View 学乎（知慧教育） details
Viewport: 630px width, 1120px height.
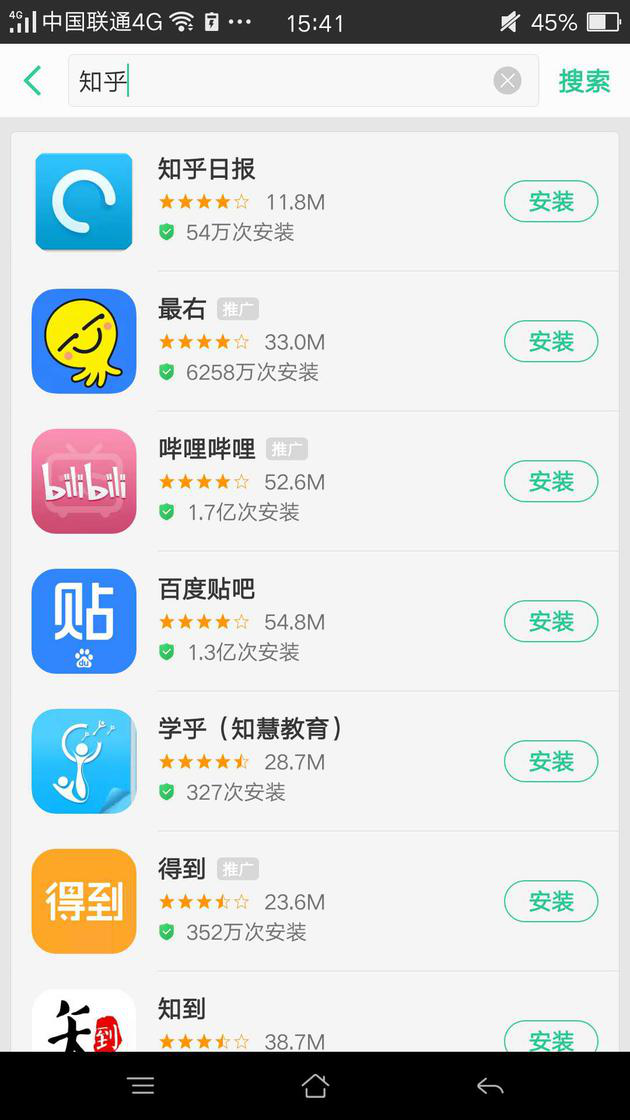(250, 730)
